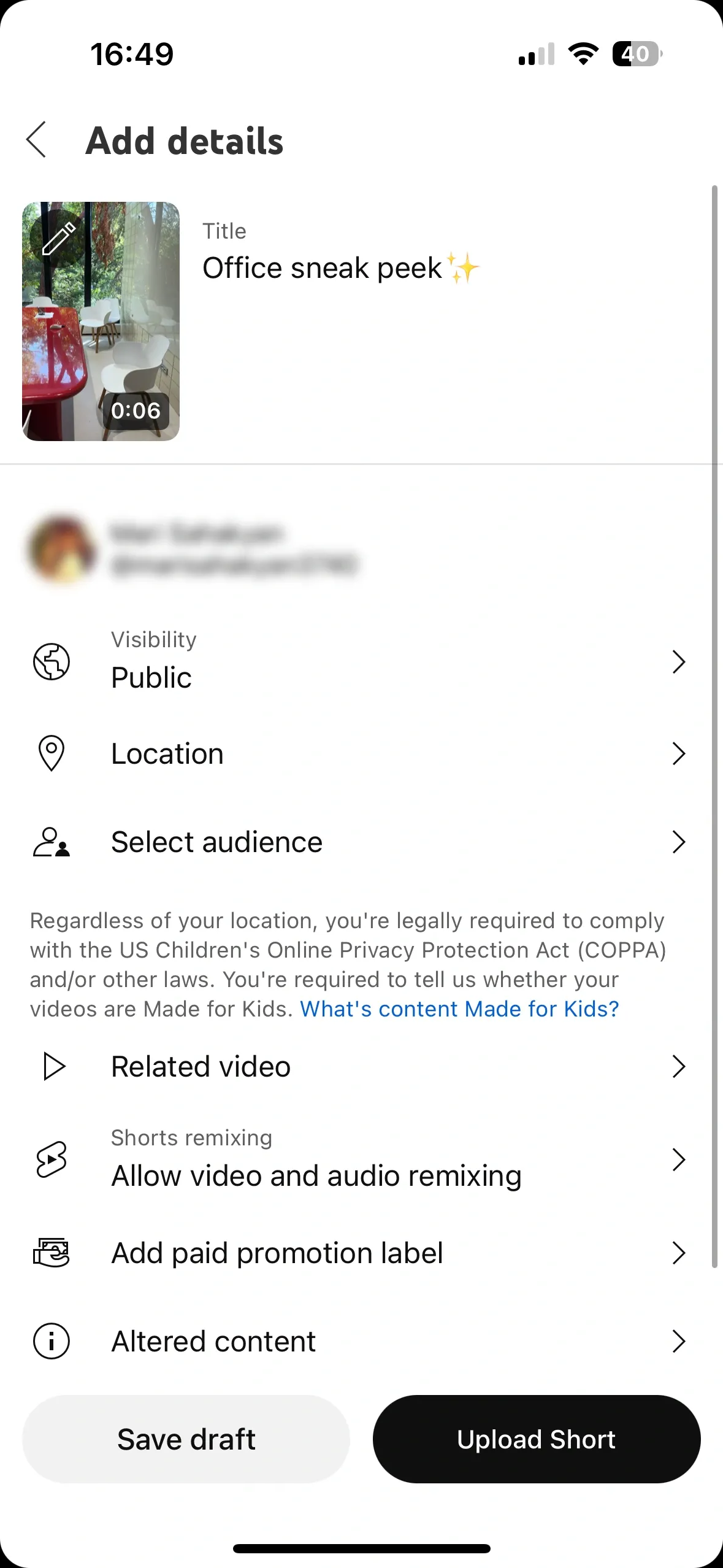
Task: Click the Select audience person icon
Action: pyautogui.click(x=52, y=841)
